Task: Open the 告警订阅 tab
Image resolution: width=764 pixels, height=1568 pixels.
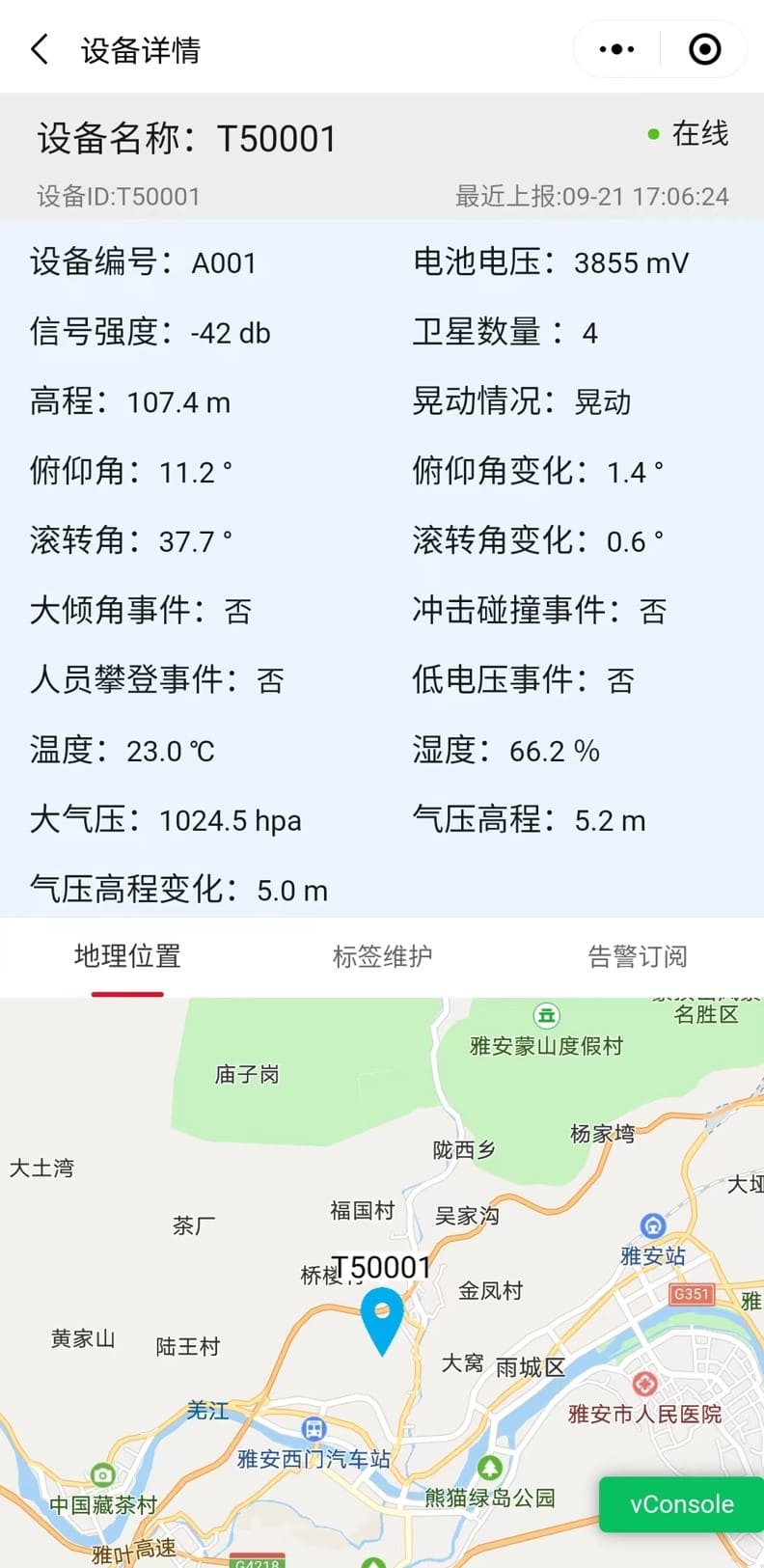Action: pos(639,956)
